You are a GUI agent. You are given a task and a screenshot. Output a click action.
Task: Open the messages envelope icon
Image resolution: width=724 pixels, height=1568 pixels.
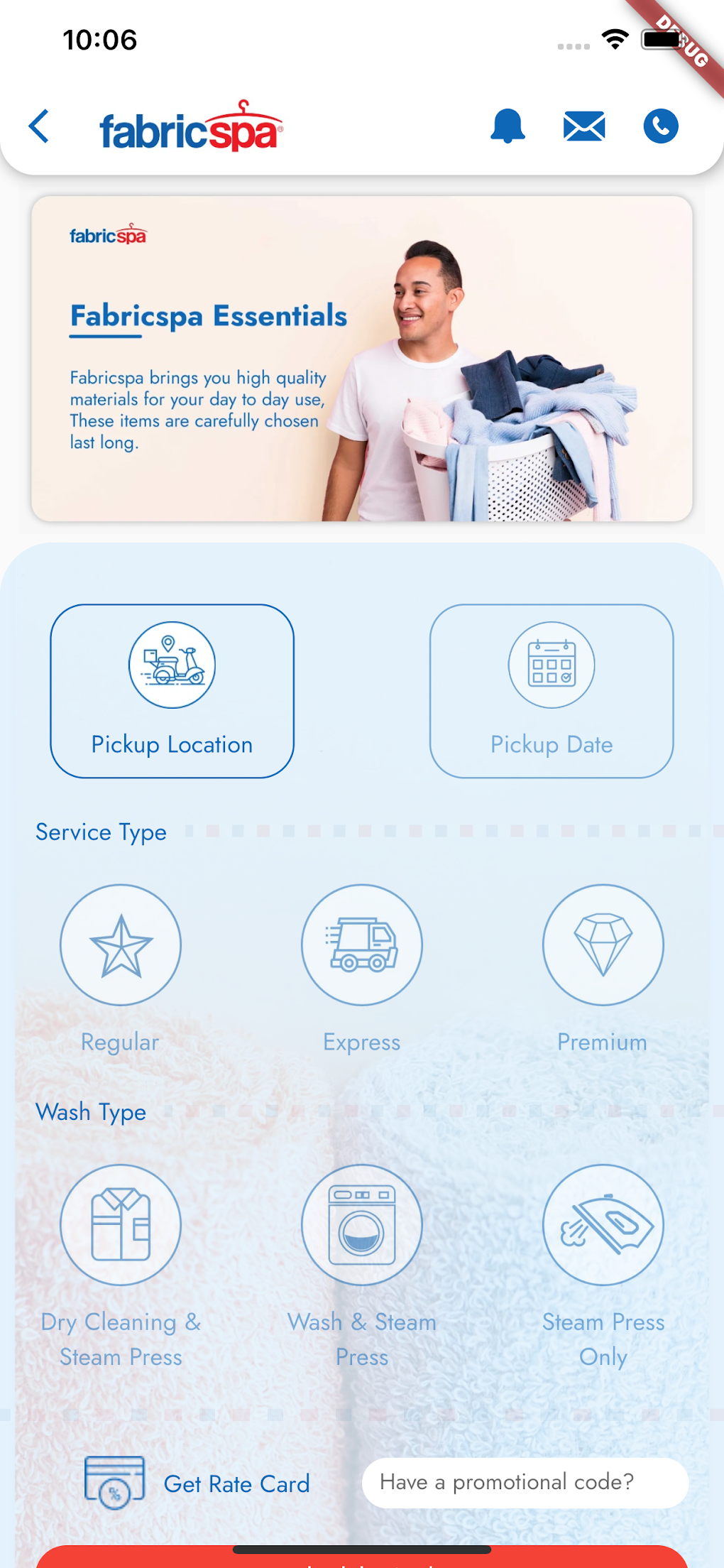point(583,126)
